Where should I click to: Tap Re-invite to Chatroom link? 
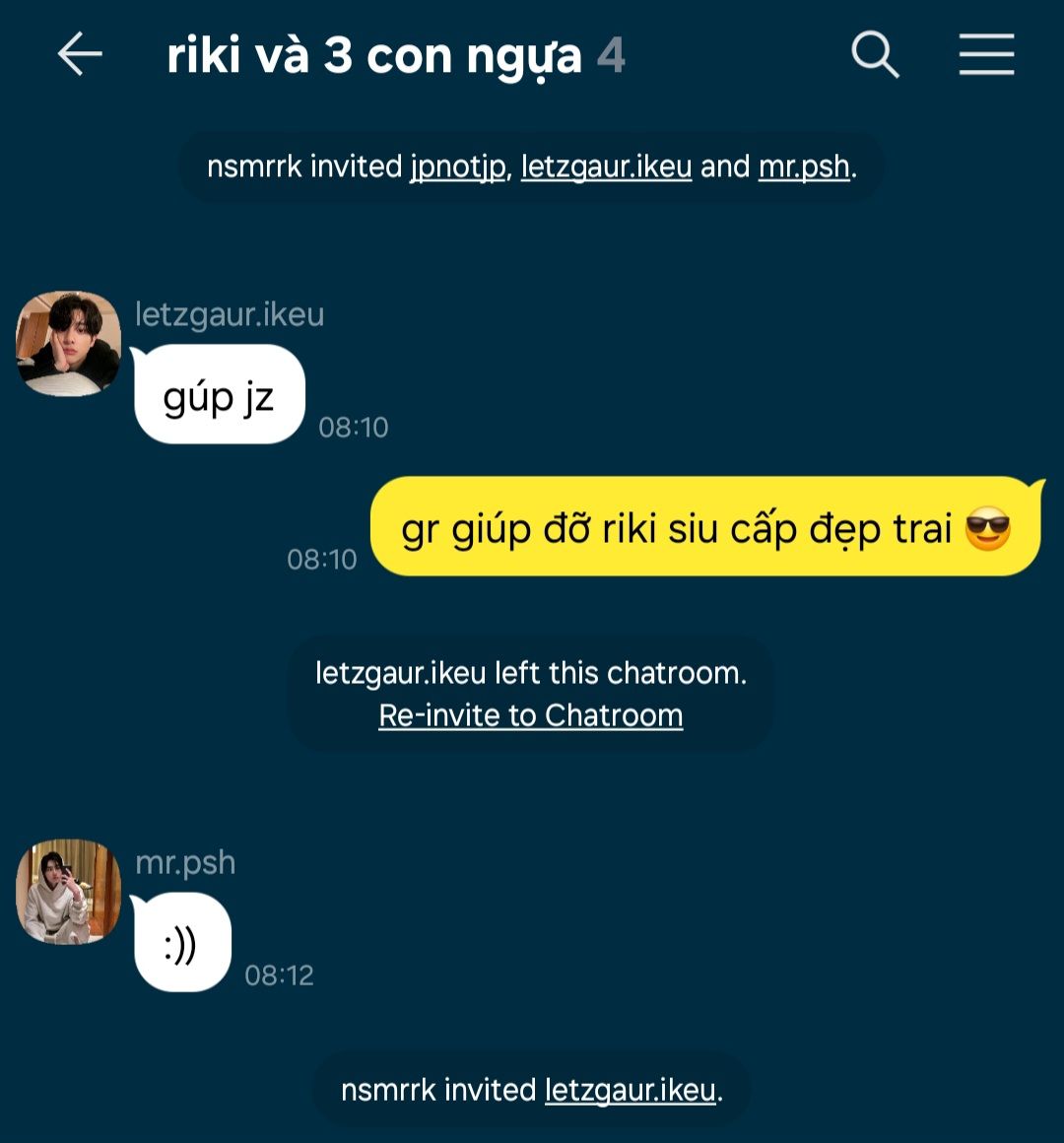click(x=531, y=715)
